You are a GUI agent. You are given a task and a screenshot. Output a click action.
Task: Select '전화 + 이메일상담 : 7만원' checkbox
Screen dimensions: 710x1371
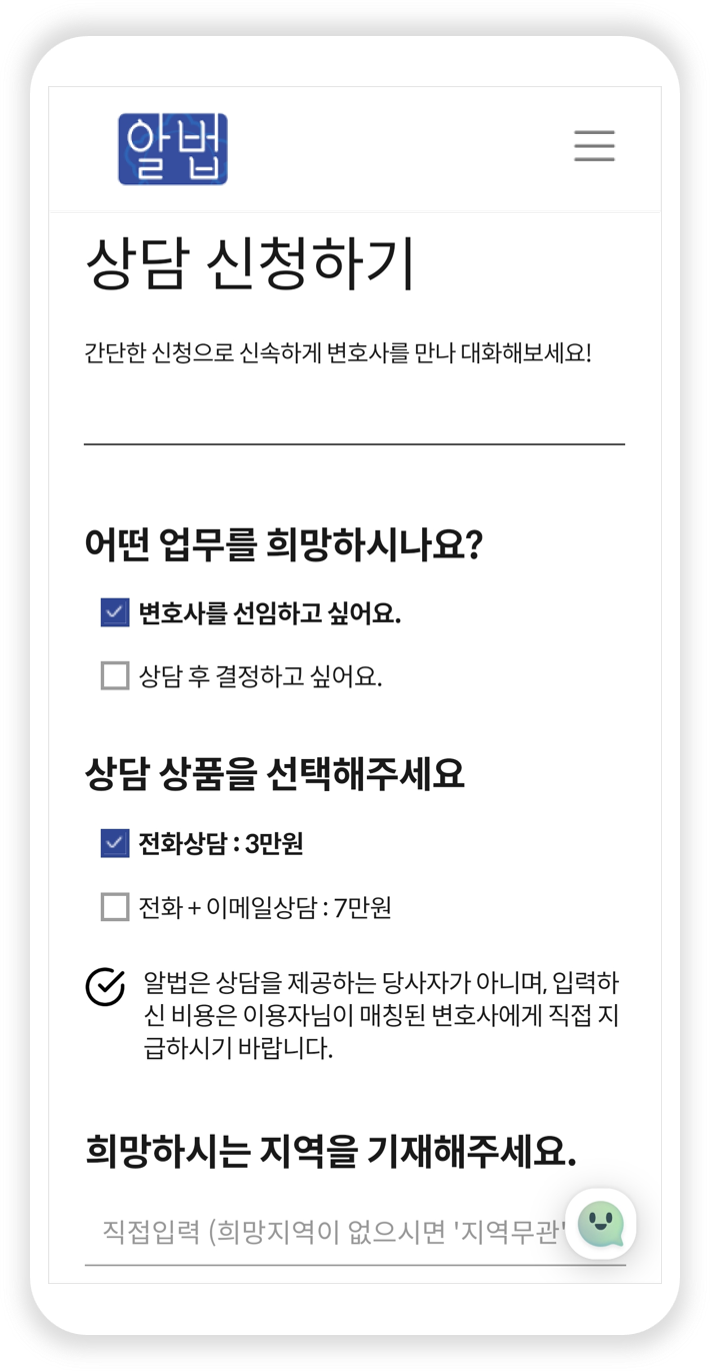115,907
